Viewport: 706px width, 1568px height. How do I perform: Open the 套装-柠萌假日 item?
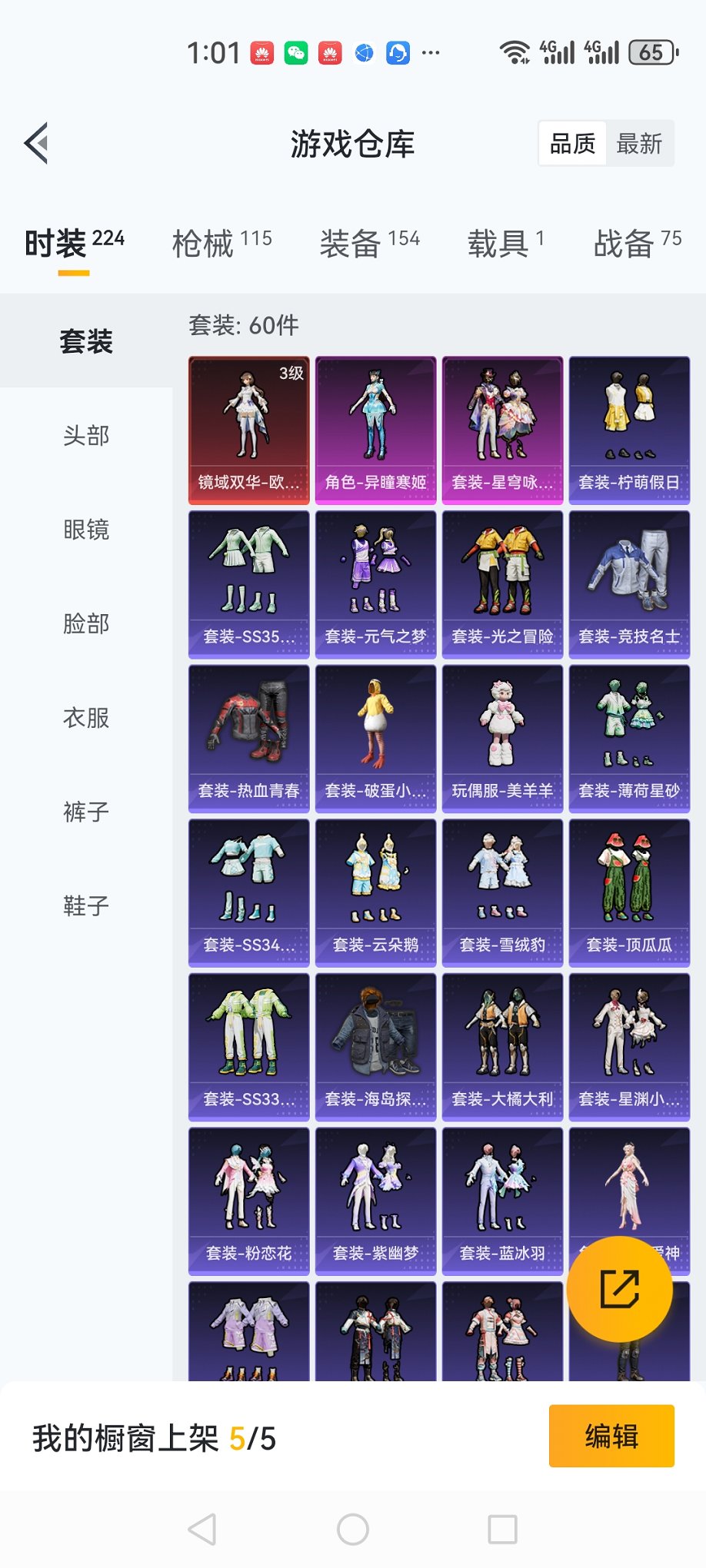click(629, 430)
